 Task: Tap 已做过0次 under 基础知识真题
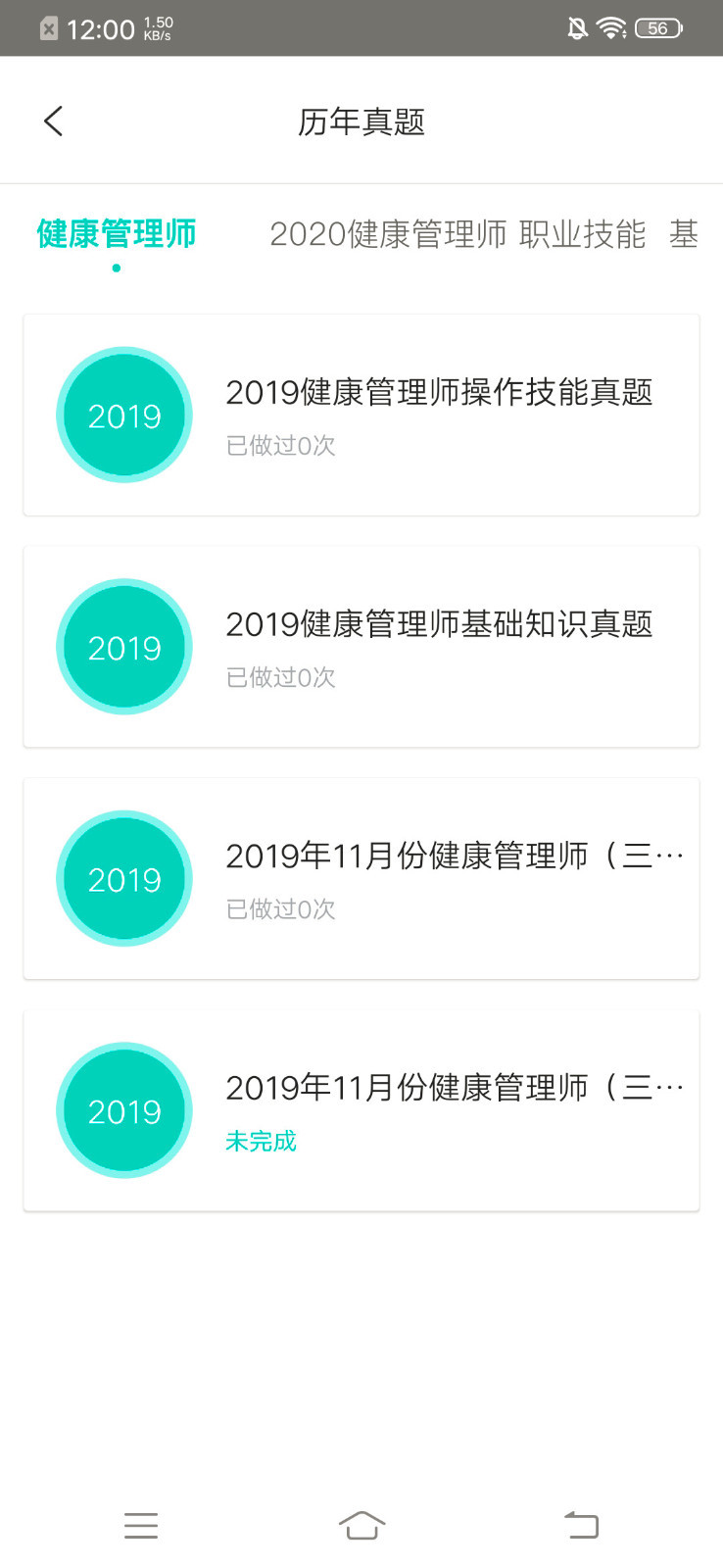pyautogui.click(x=280, y=677)
